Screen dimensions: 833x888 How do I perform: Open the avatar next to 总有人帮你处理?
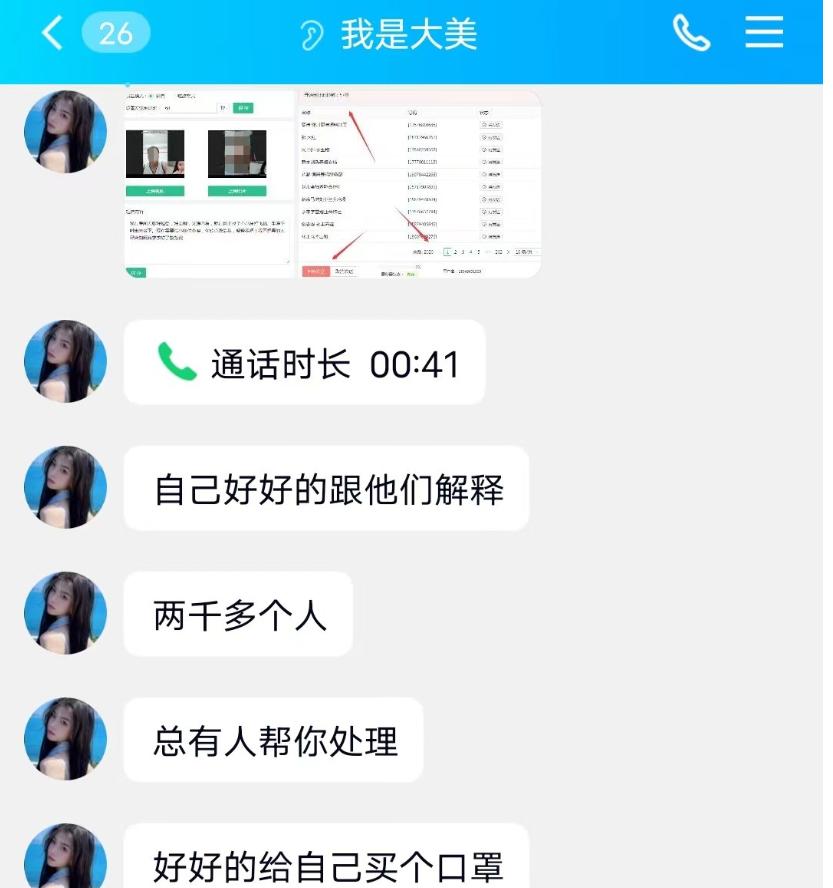(64, 740)
